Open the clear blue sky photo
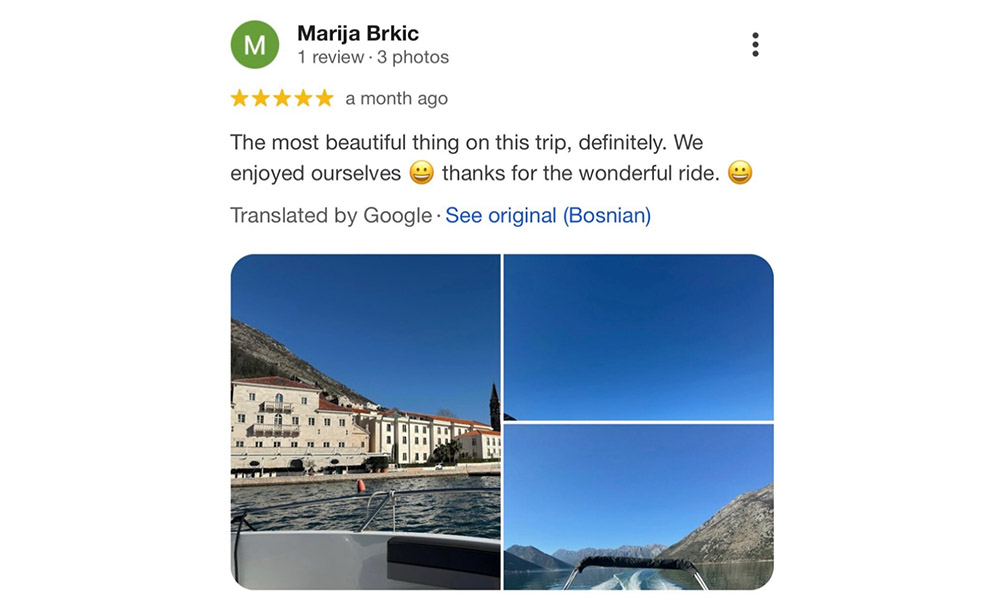Screen dimensions: 1000x600 click(638, 337)
